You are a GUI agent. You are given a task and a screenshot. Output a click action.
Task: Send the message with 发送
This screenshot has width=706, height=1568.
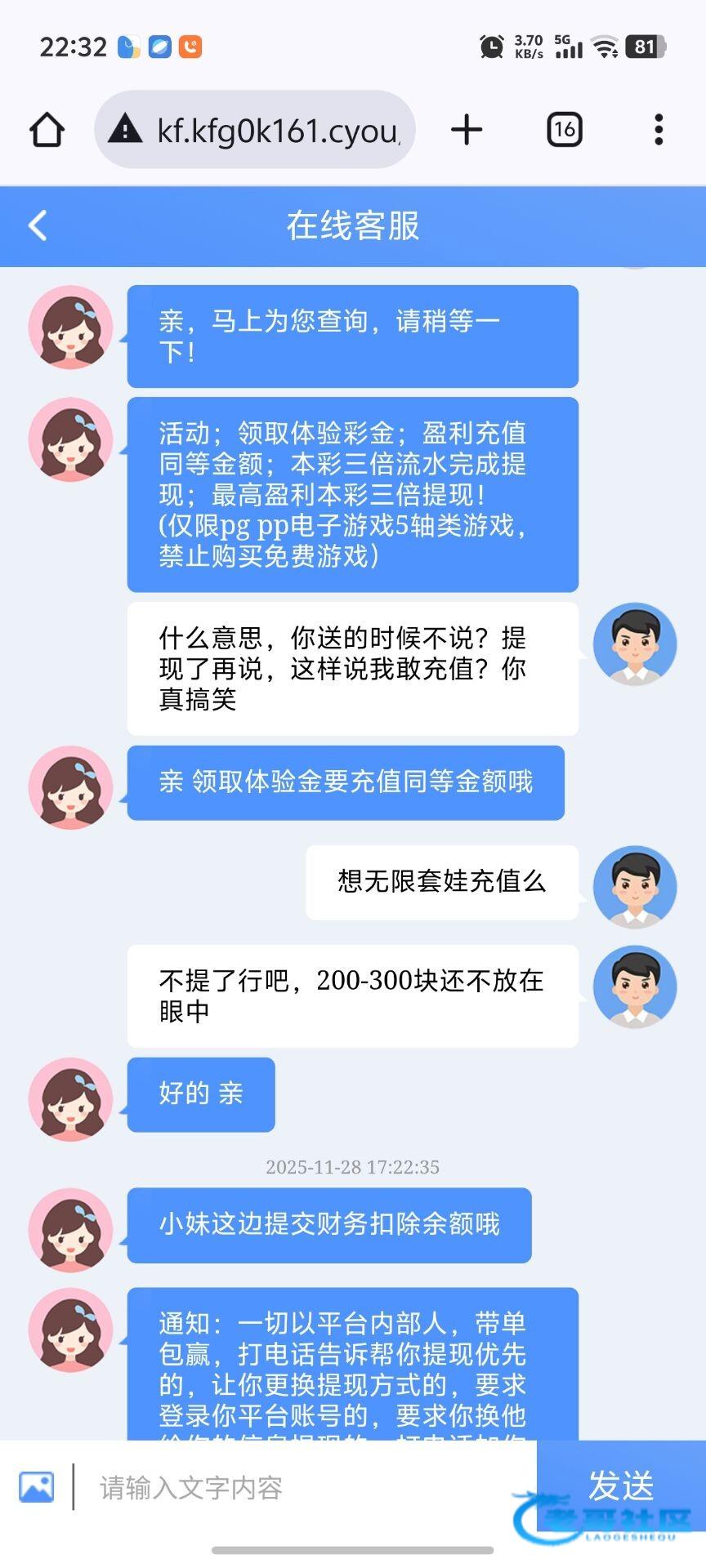pyautogui.click(x=621, y=1486)
